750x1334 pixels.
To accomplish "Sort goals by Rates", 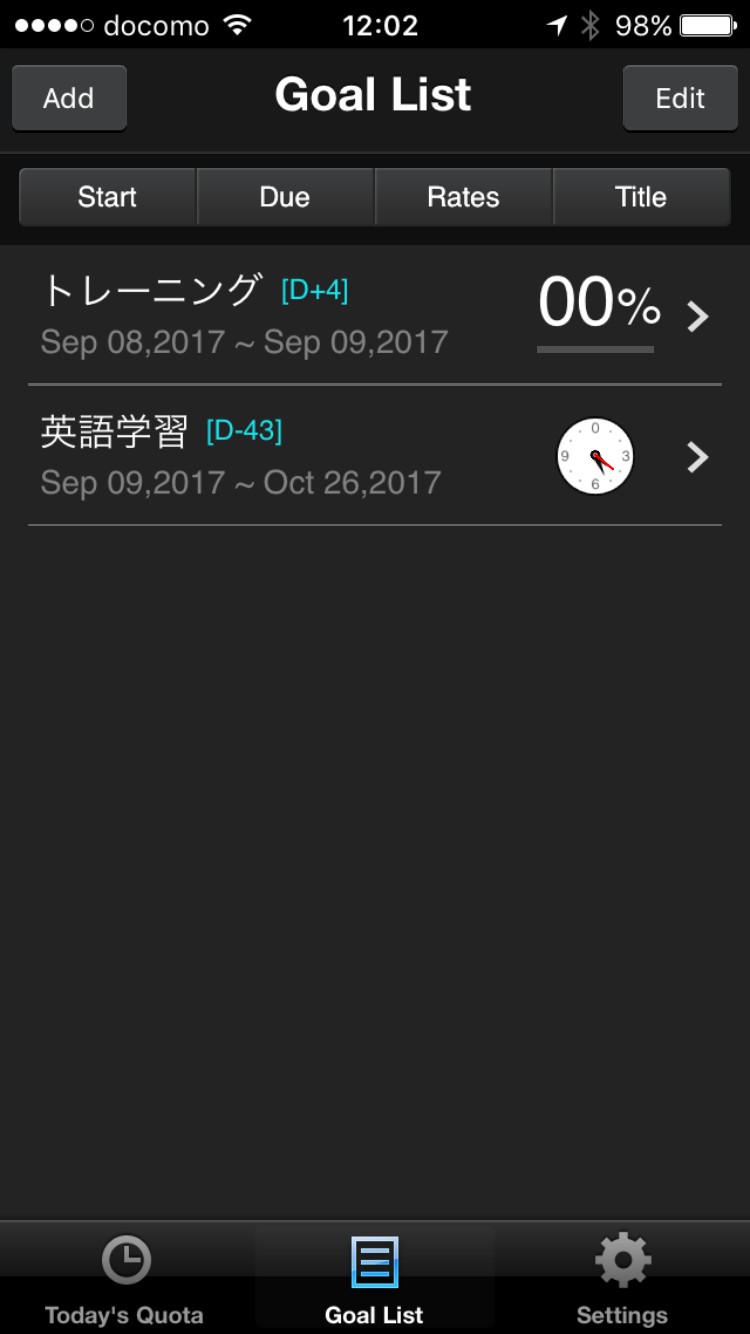I will [463, 197].
